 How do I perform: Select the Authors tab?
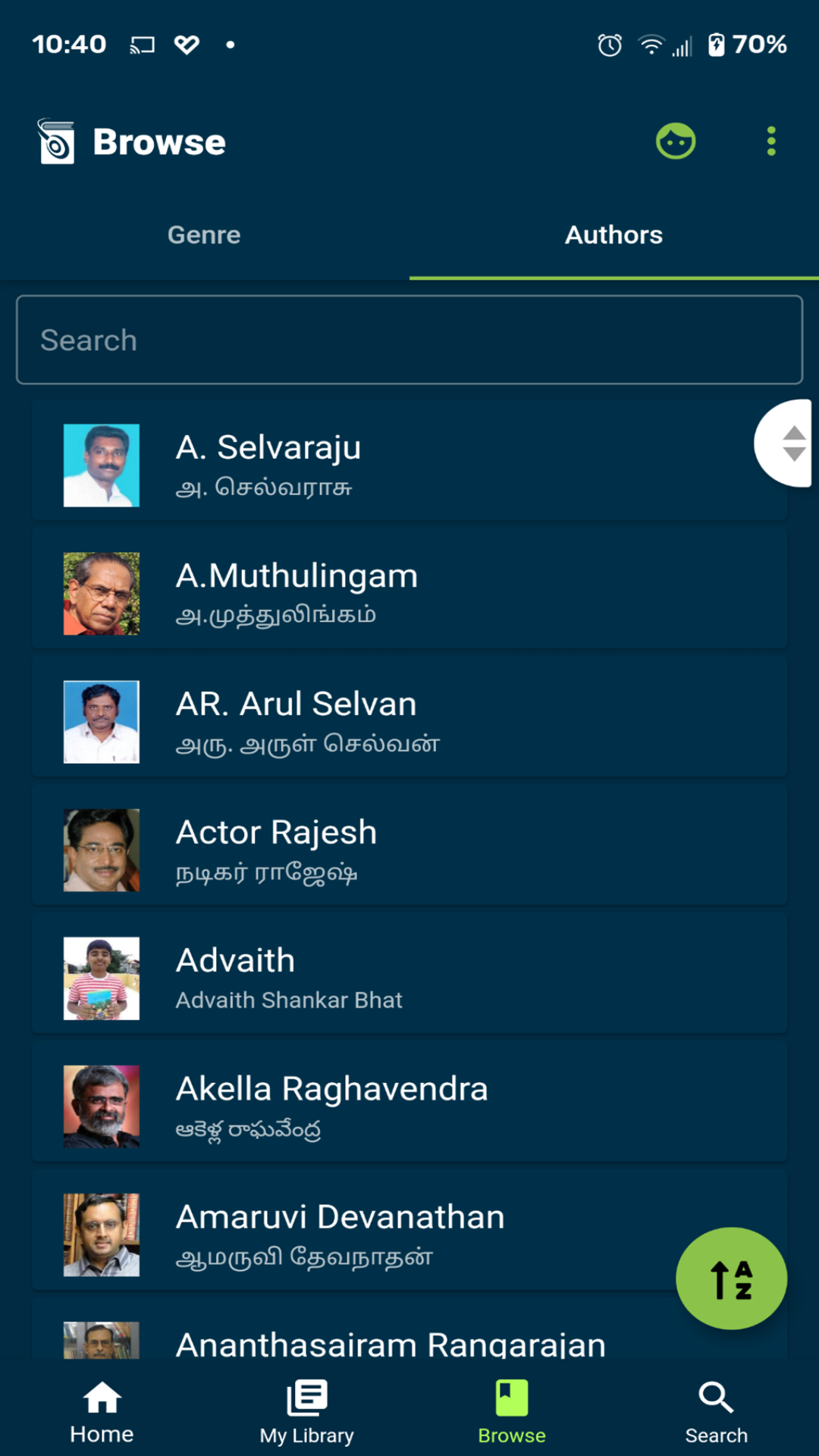[613, 235]
